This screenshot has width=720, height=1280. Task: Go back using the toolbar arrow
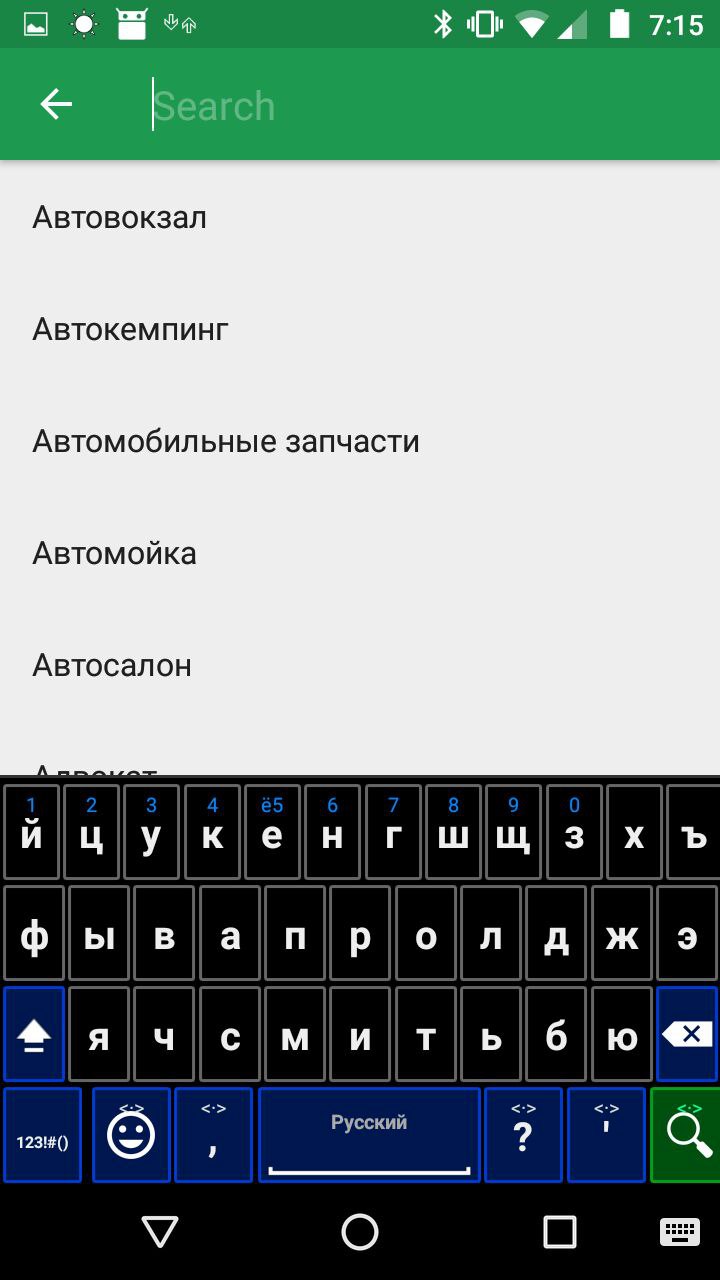[56, 104]
